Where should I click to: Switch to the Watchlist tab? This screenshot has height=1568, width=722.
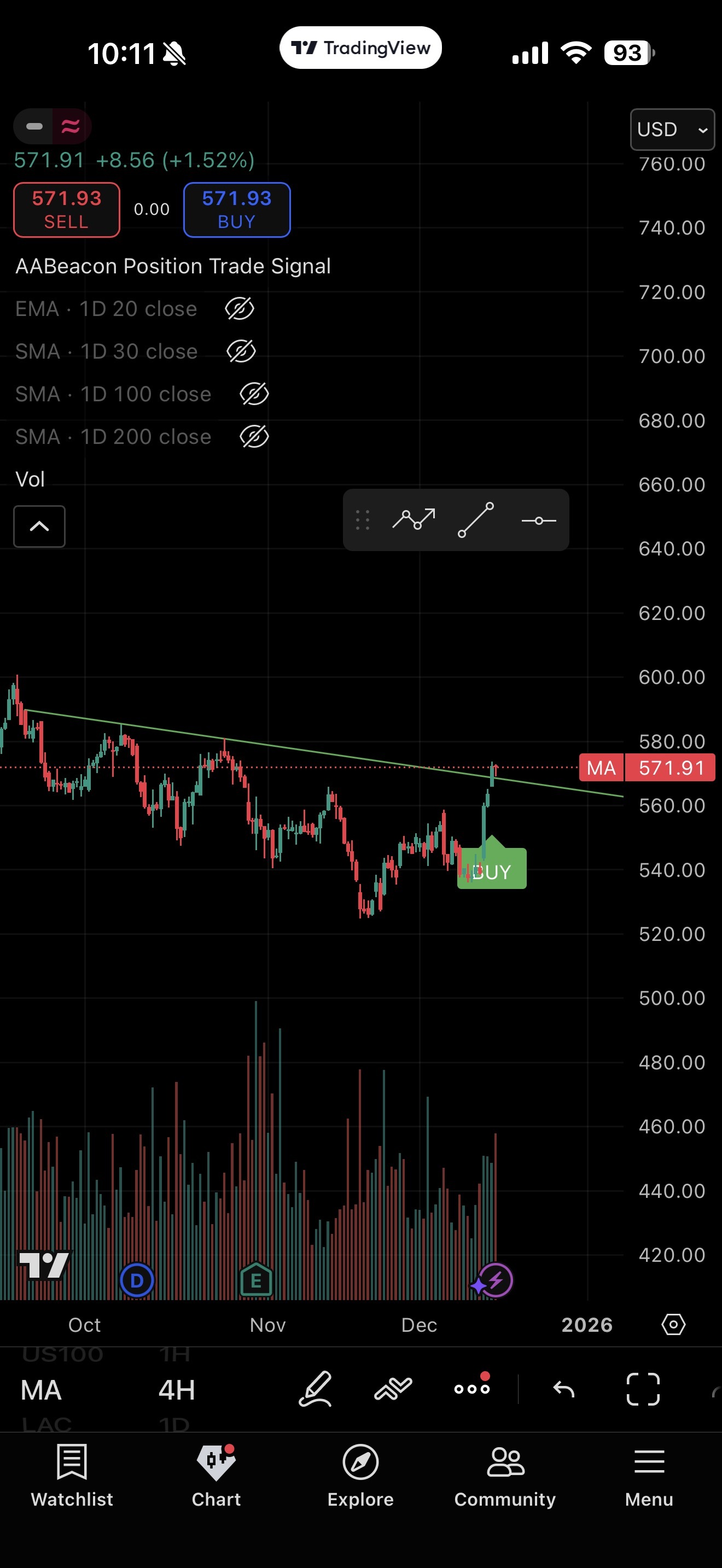(72, 1475)
